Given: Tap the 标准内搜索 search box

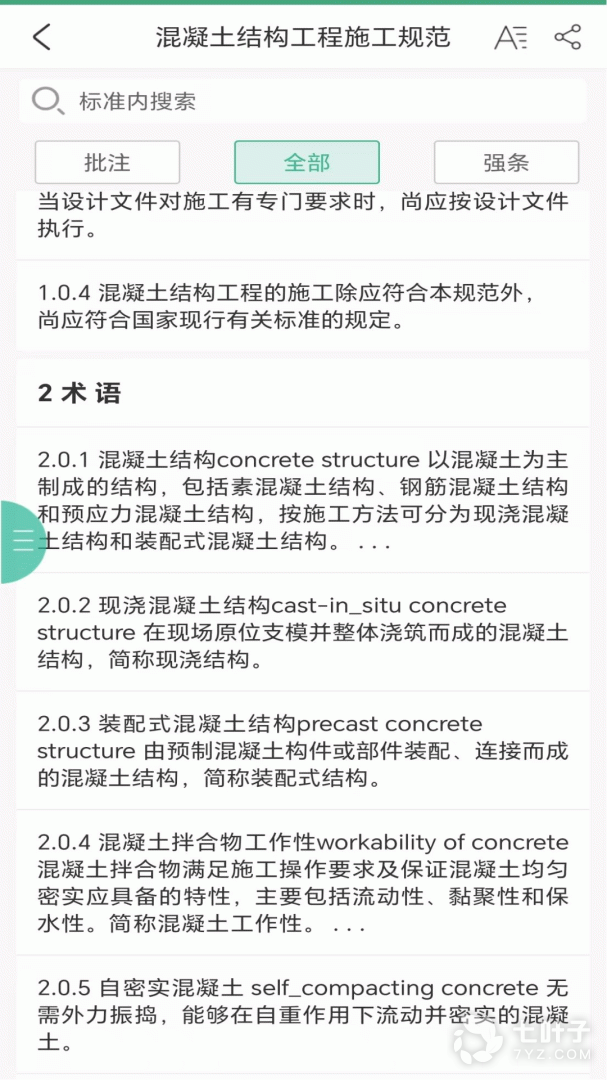Looking at the screenshot, I should point(300,101).
